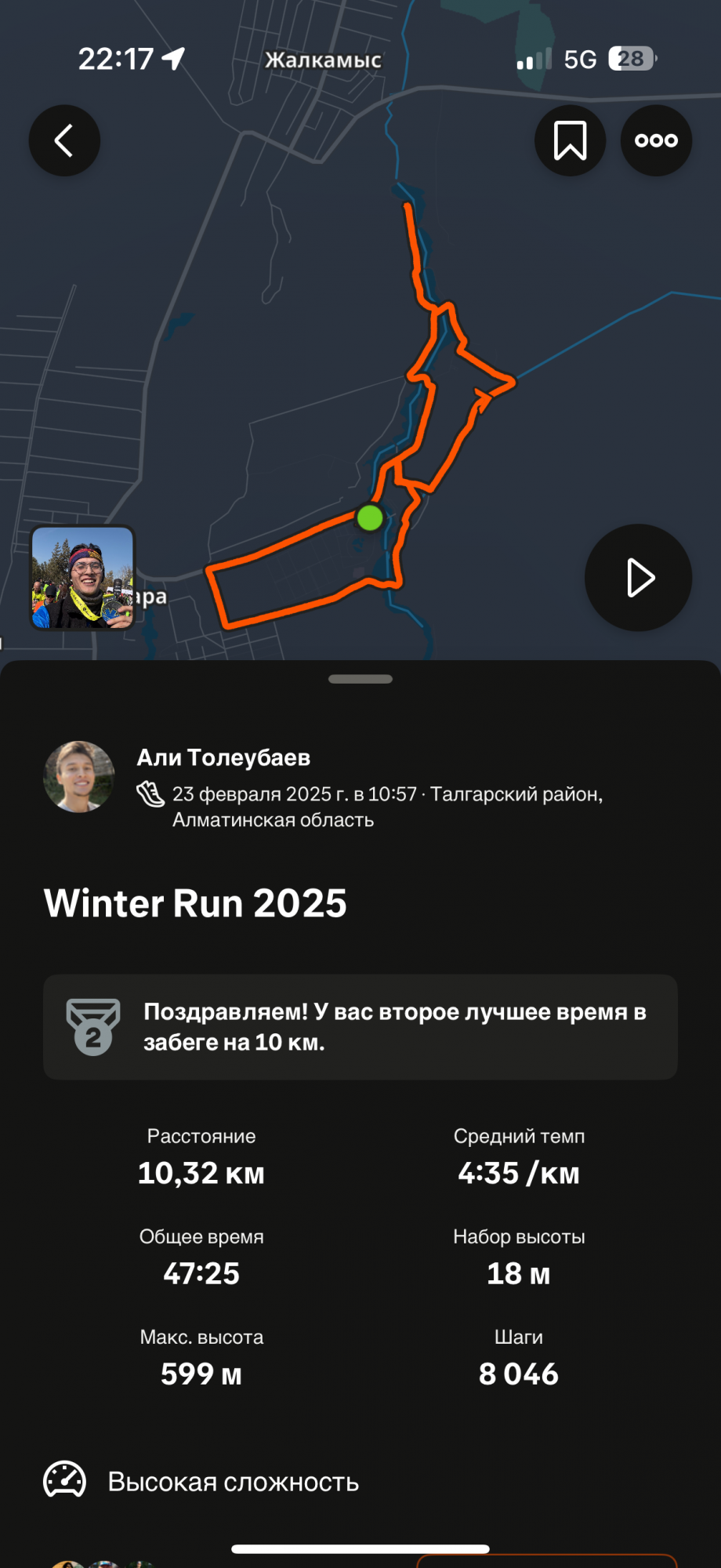Image resolution: width=721 pixels, height=1568 pixels.
Task: Go back using the arrow button
Action: 64,140
